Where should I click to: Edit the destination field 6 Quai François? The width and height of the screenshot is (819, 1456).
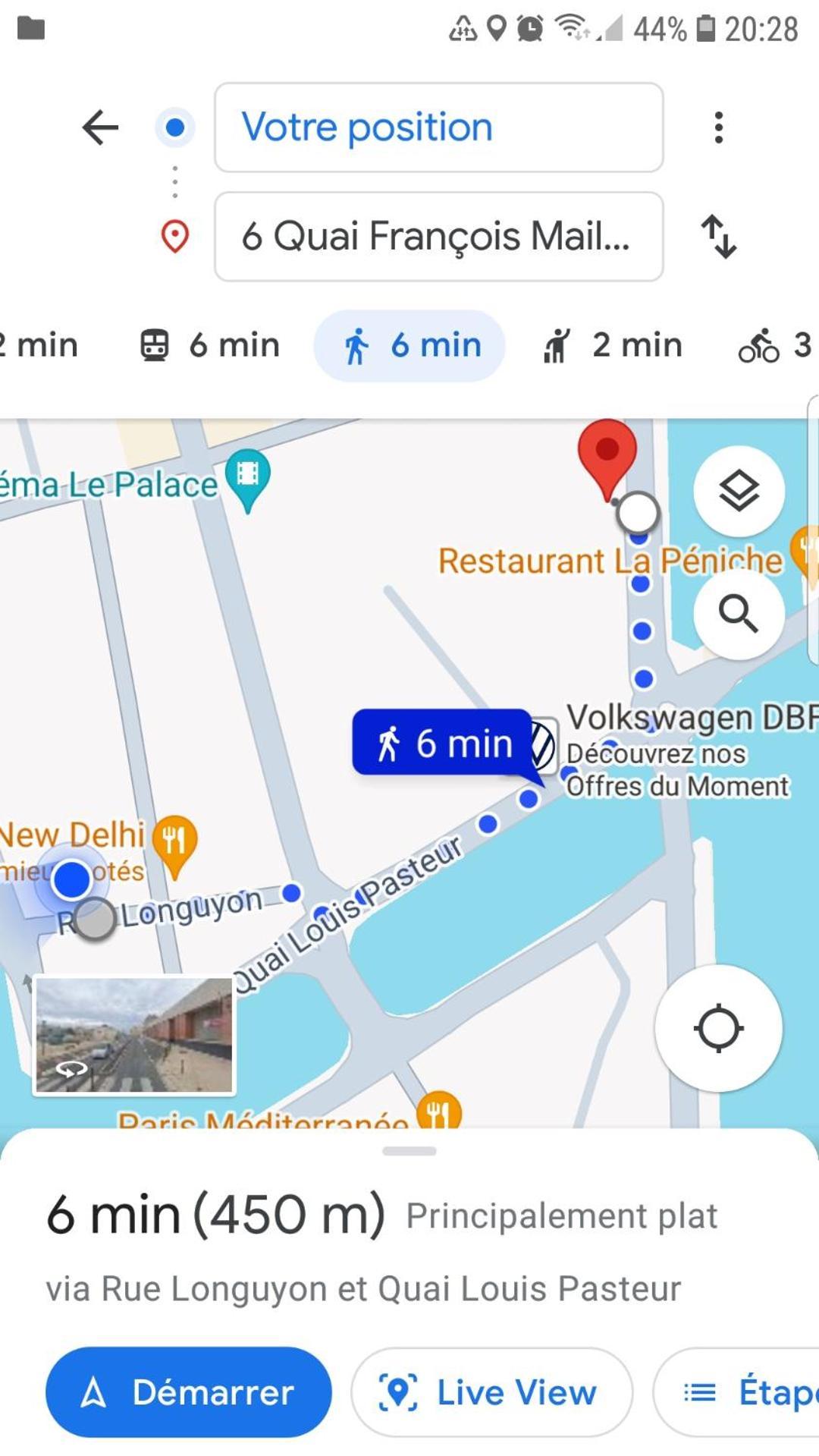pyautogui.click(x=438, y=236)
